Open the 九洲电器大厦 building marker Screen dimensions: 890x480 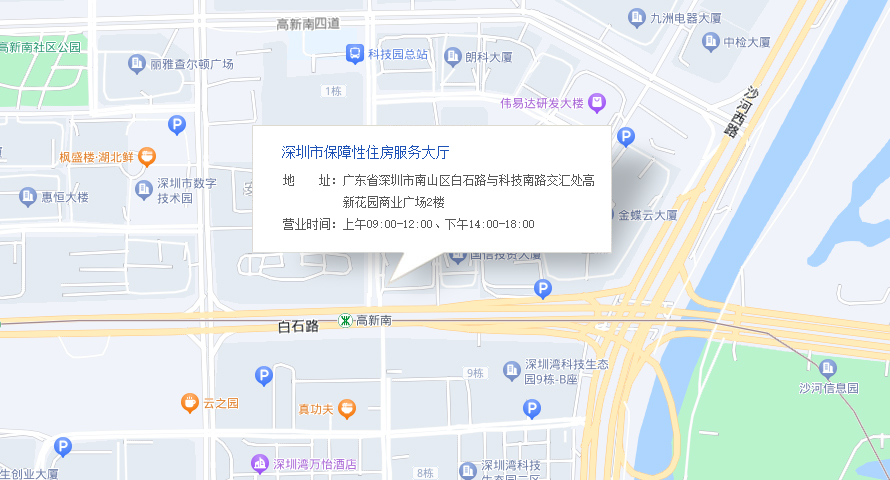pyautogui.click(x=636, y=17)
